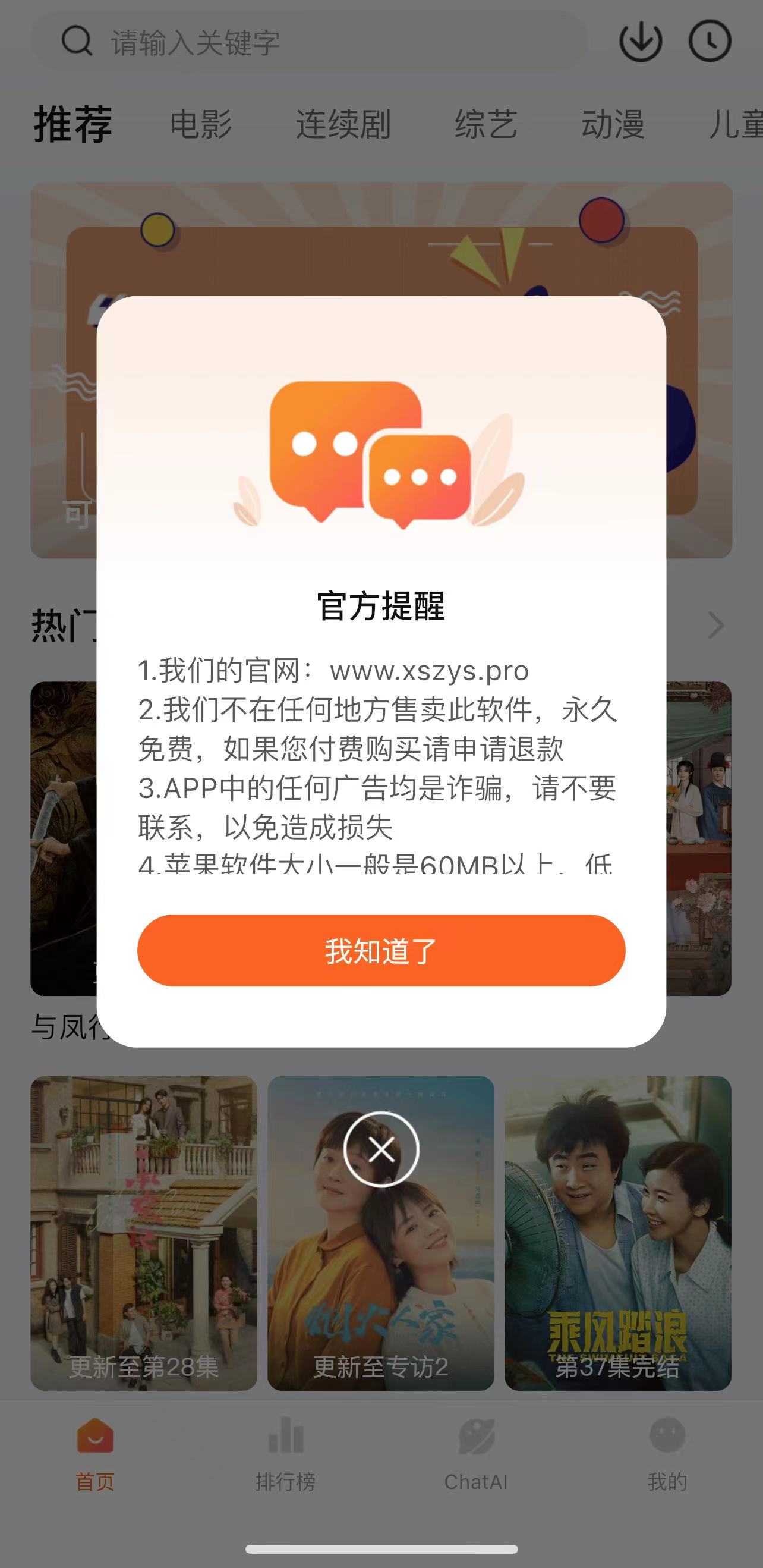
Task: Dismiss the popup with the X icon
Action: tap(381, 1149)
